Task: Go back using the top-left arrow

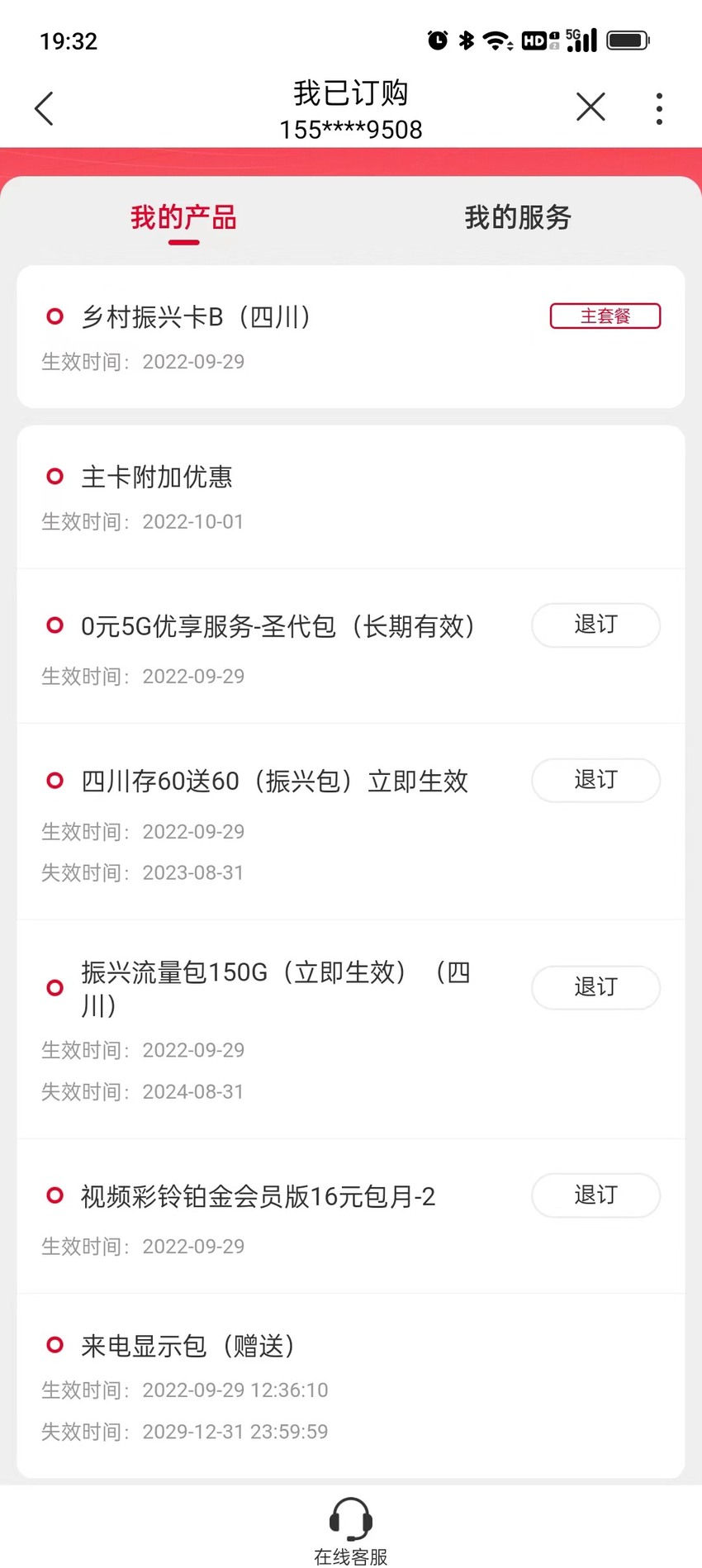Action: pyautogui.click(x=44, y=108)
